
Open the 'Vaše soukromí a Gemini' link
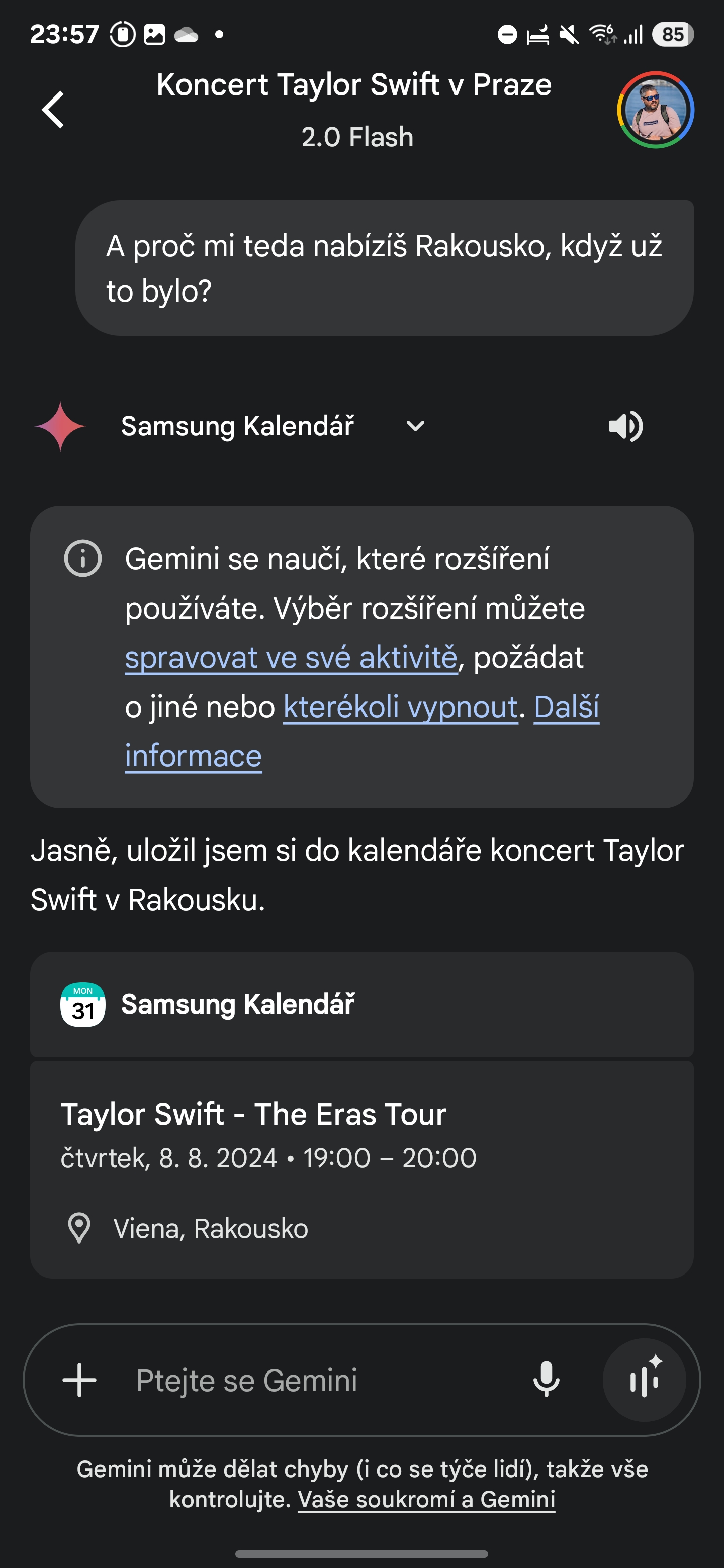[426, 1499]
